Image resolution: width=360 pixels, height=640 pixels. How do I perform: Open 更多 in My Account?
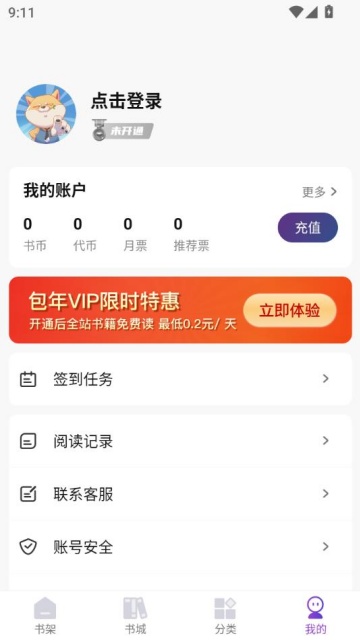pyautogui.click(x=319, y=191)
